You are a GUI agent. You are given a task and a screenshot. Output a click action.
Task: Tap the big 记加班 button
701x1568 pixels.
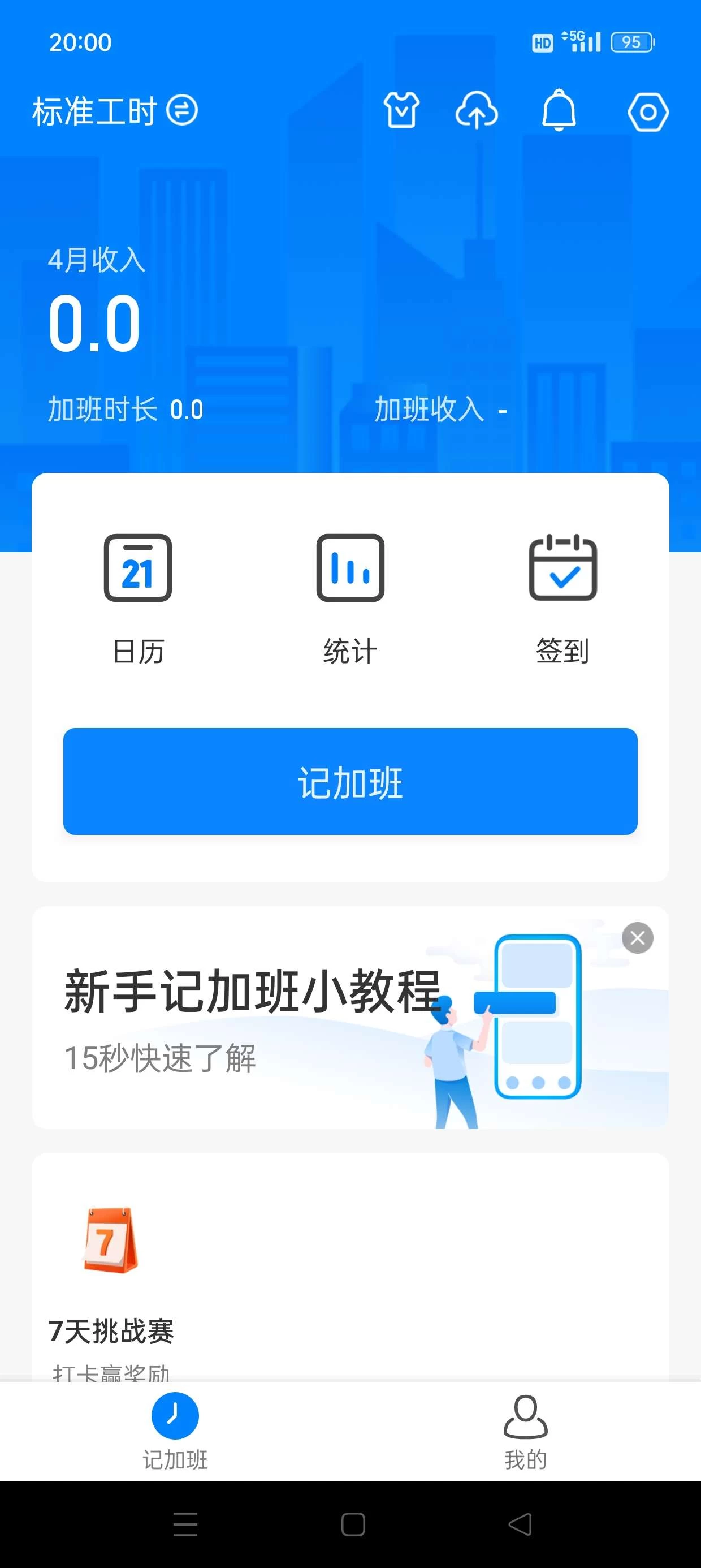[x=350, y=781]
